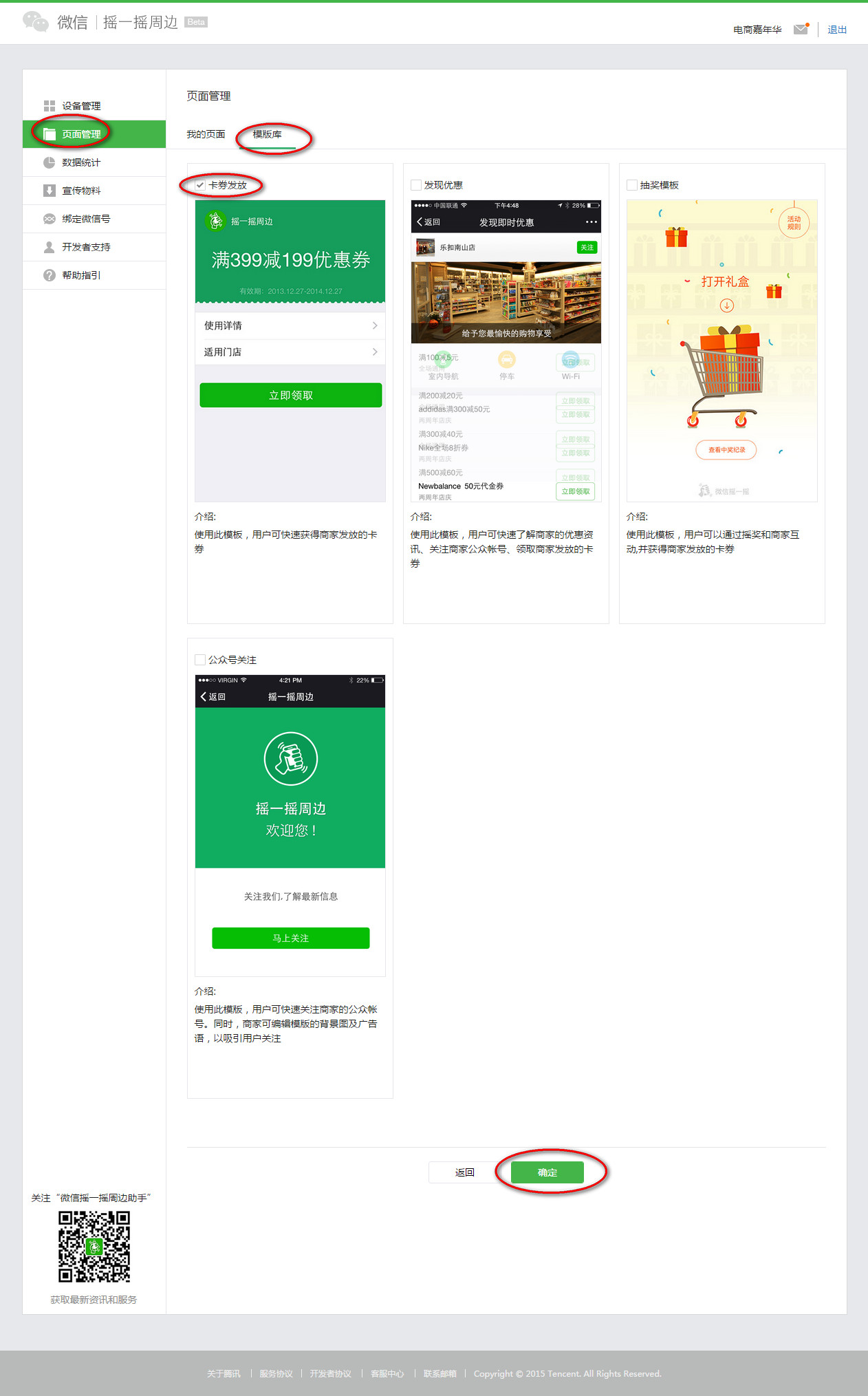
Task: Tap 退出 to log out
Action: (836, 30)
